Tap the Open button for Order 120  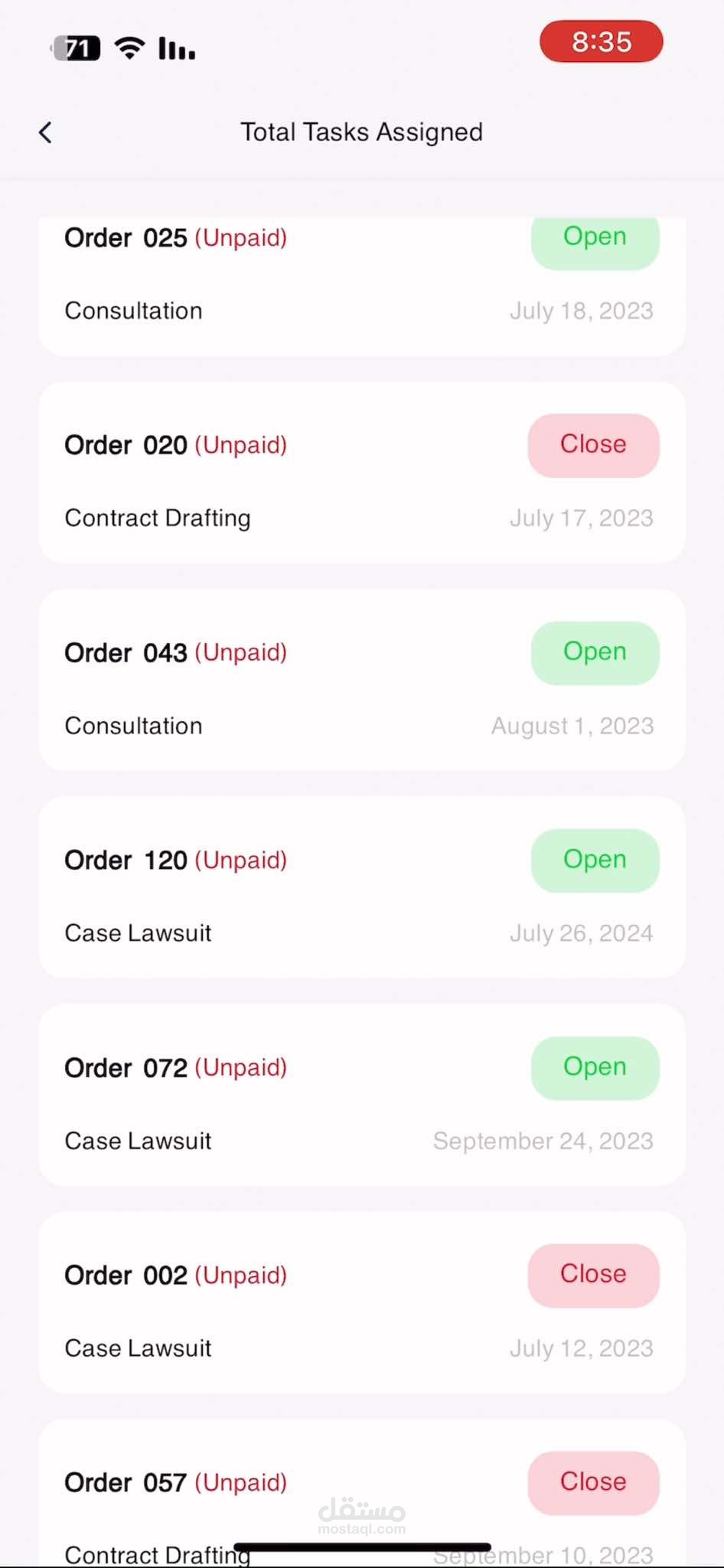[595, 861]
